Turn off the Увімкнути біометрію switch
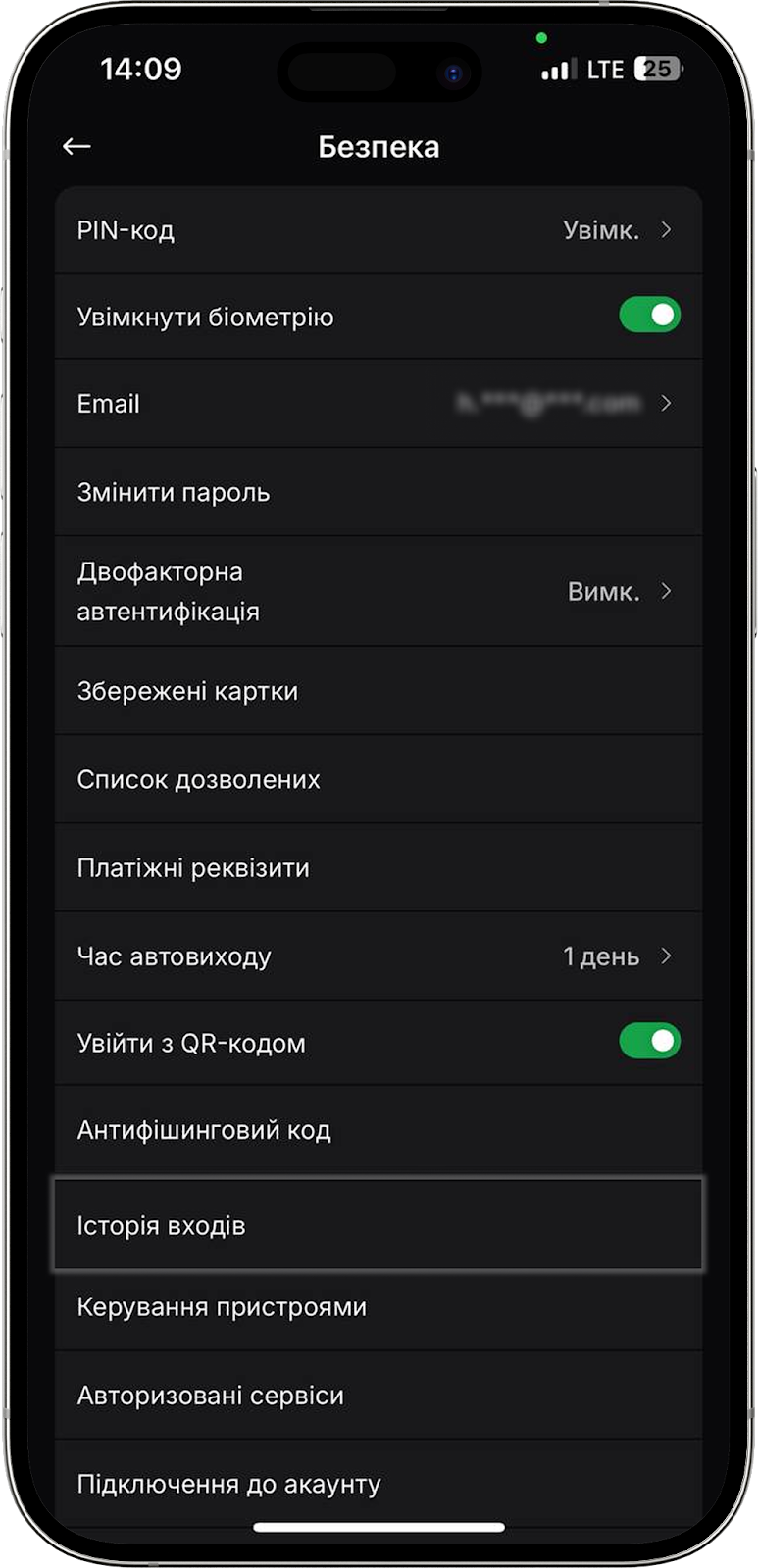This screenshot has width=758, height=1568. [x=649, y=315]
